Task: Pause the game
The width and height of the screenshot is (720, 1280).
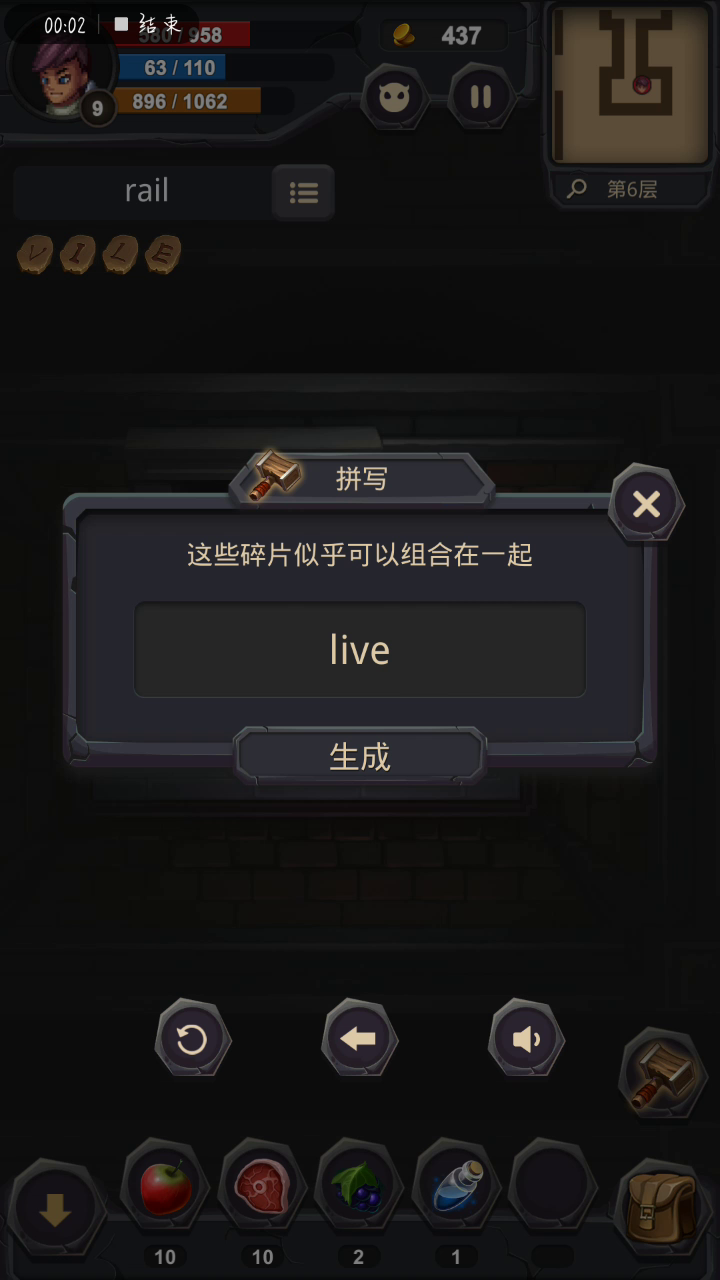Action: click(x=481, y=97)
